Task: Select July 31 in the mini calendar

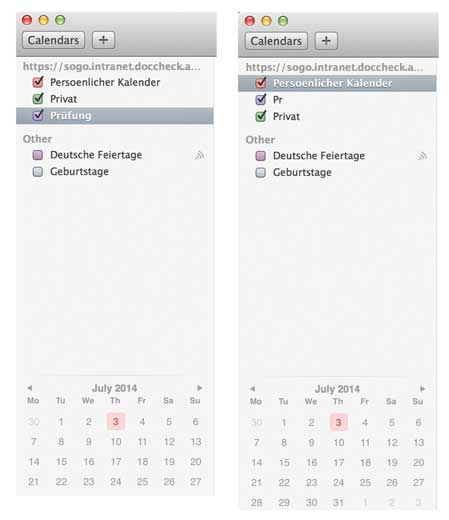Action: coord(338,502)
